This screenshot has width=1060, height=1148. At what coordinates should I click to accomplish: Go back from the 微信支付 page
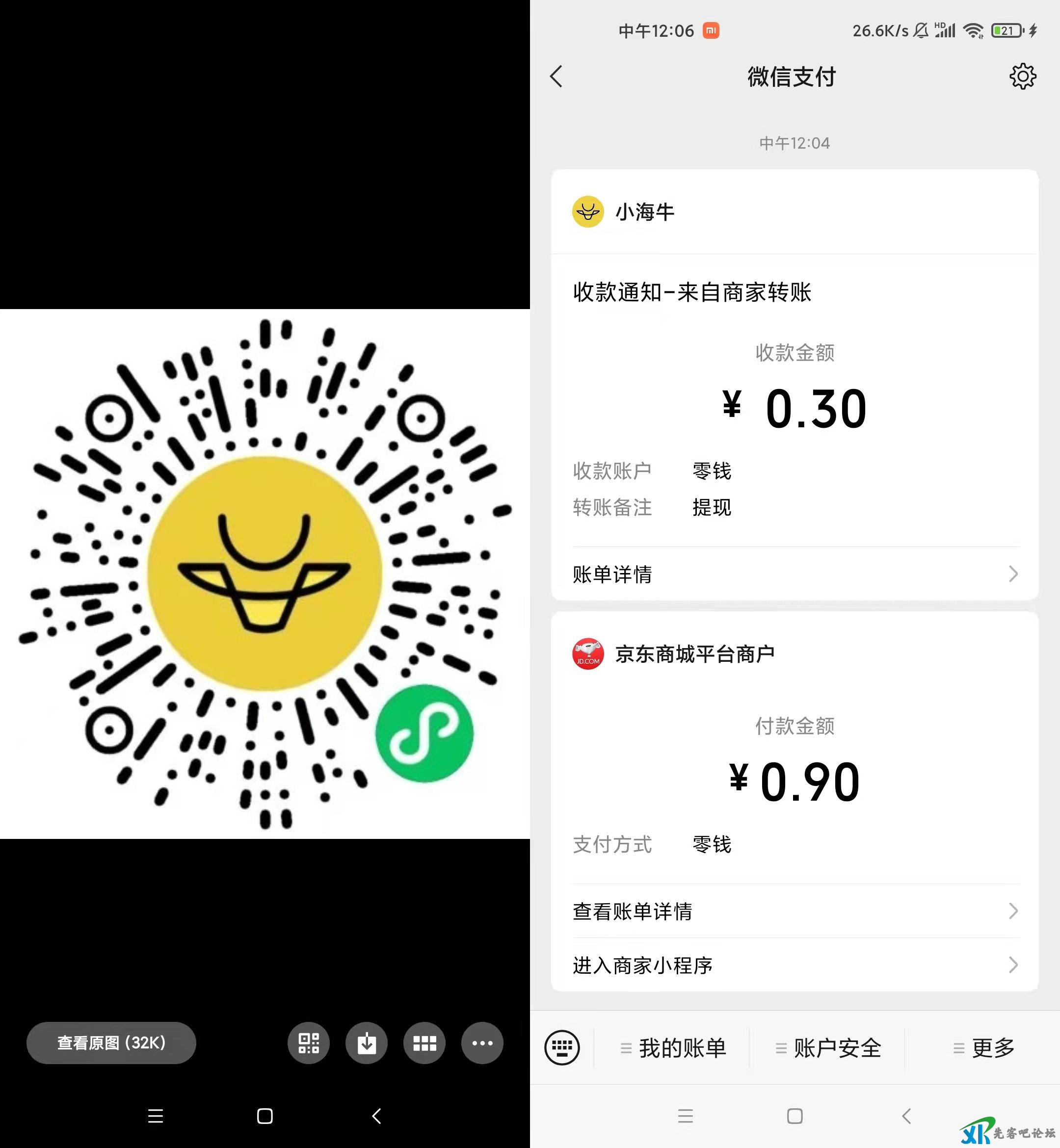point(556,76)
